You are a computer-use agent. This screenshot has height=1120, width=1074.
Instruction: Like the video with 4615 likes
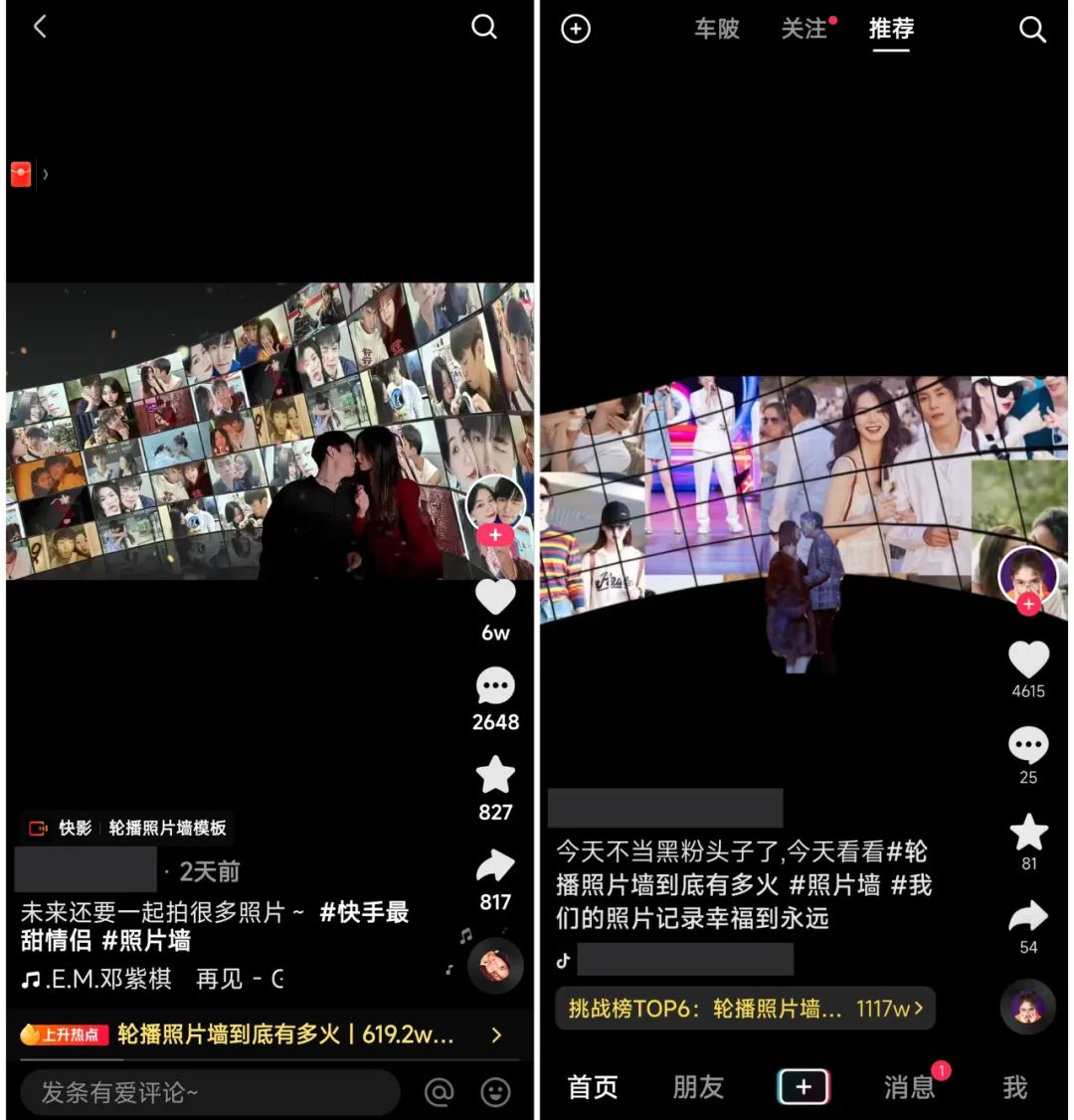tap(1028, 659)
